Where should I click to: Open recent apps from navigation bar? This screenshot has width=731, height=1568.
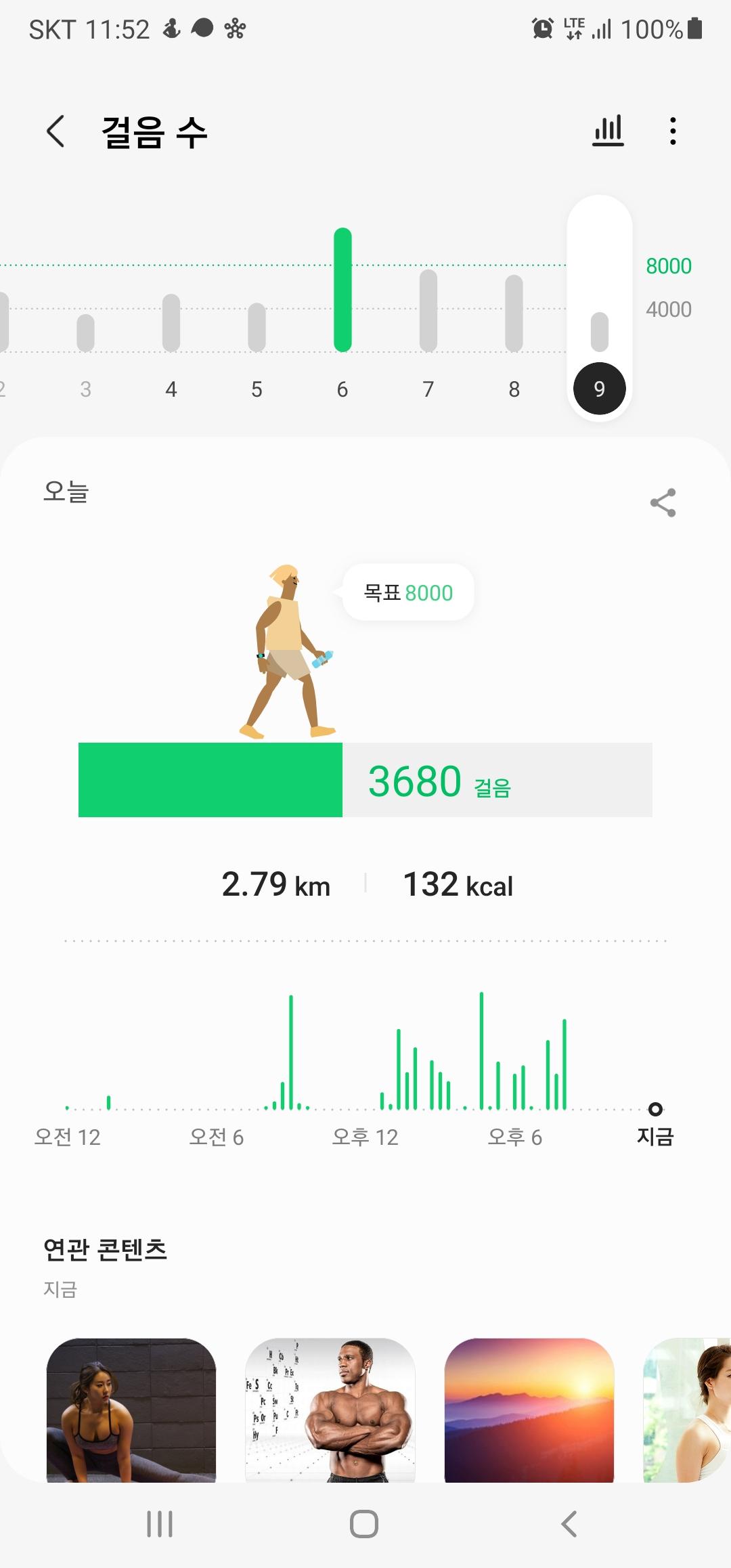click(x=160, y=1524)
